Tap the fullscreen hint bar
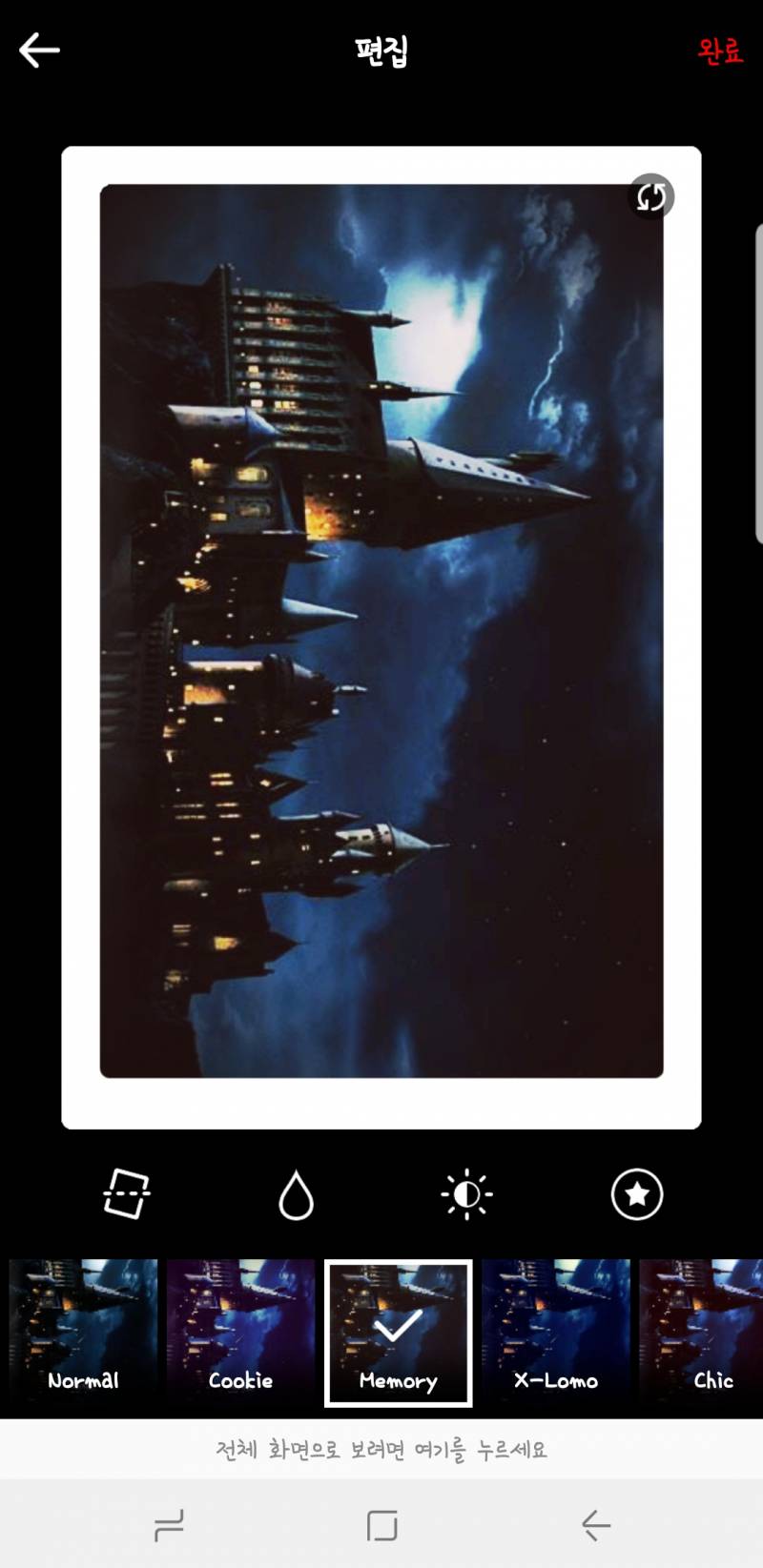Image resolution: width=763 pixels, height=1568 pixels. (381, 1450)
